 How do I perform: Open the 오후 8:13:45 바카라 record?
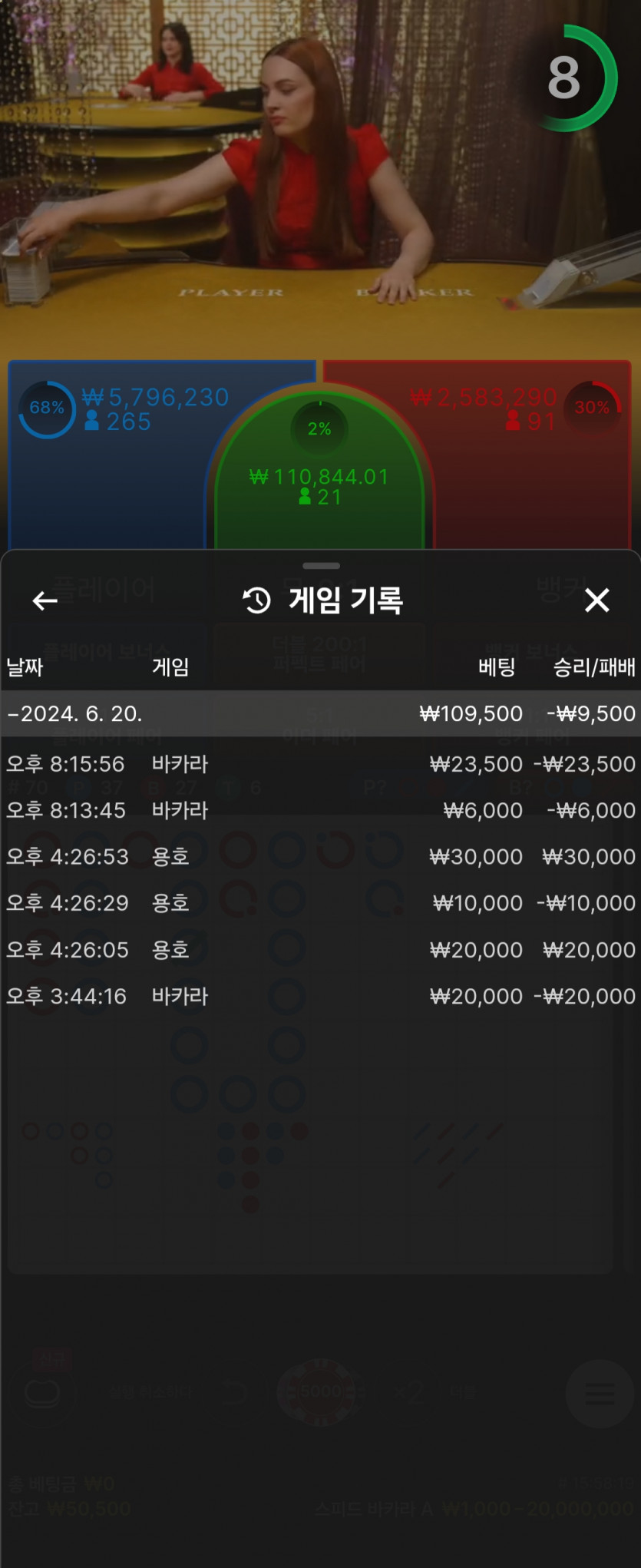[320, 810]
